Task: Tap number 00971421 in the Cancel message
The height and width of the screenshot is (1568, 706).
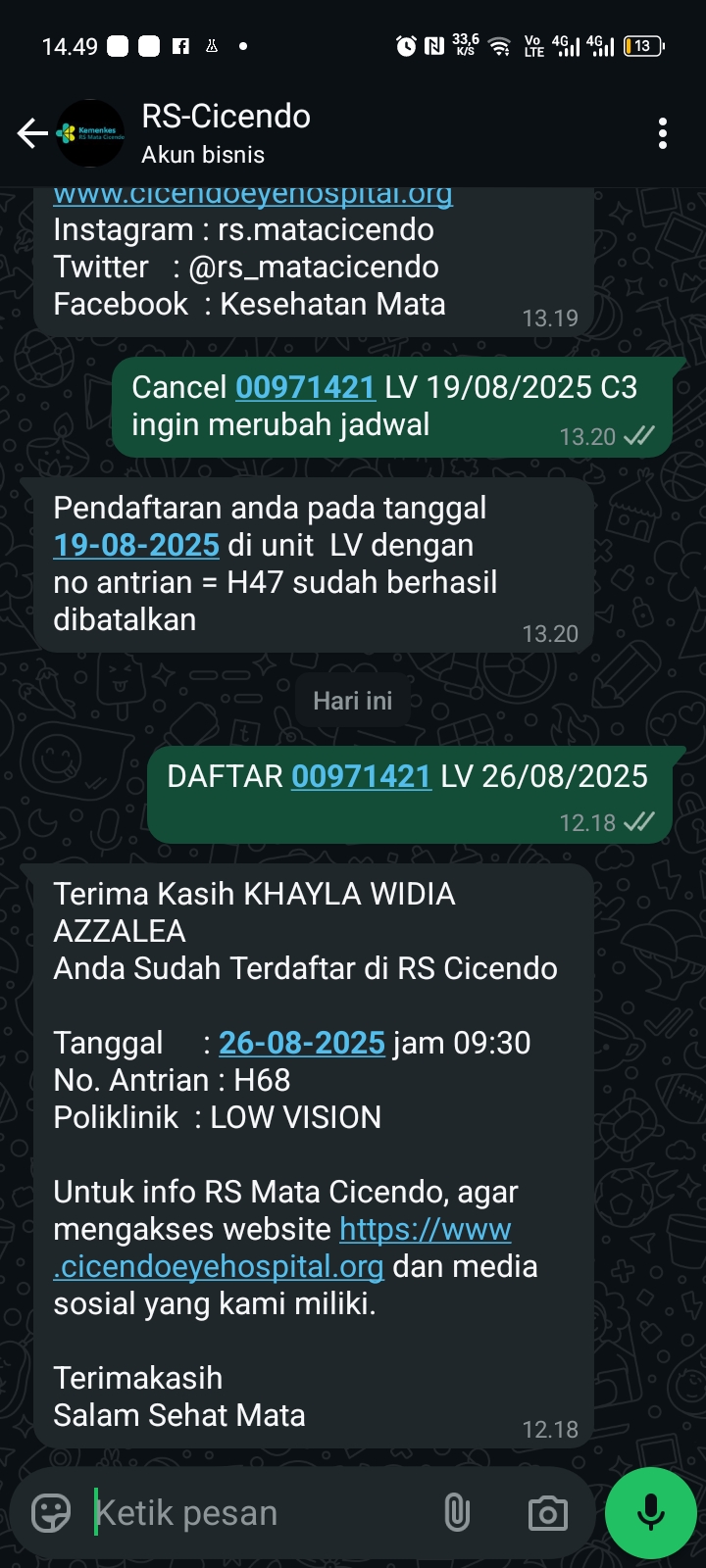Action: pos(305,388)
